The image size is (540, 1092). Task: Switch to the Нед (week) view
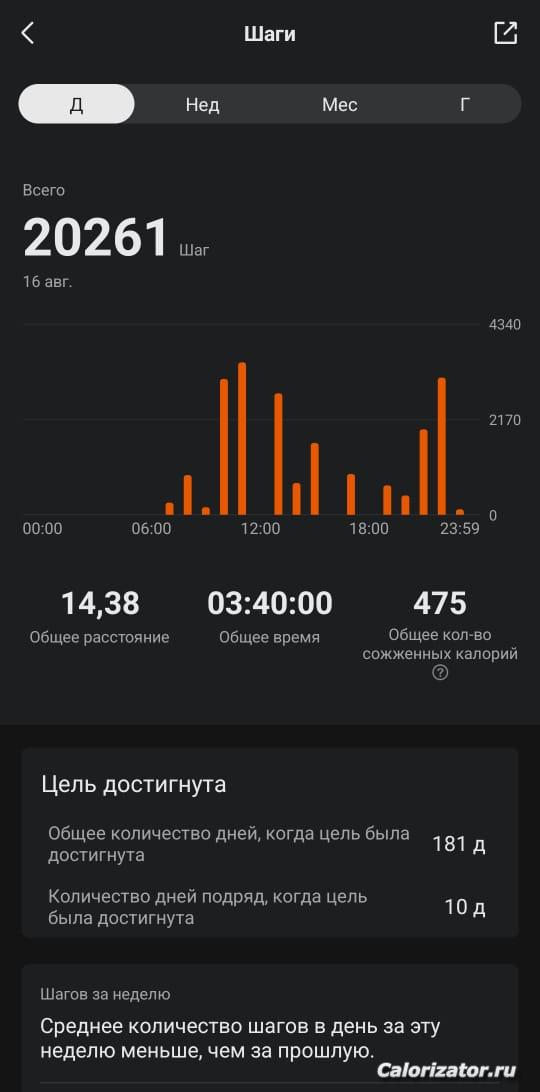(x=202, y=104)
